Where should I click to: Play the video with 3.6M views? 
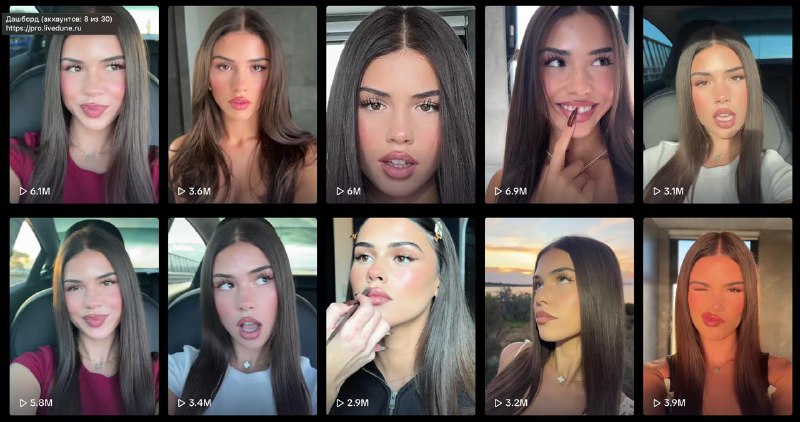tap(242, 105)
